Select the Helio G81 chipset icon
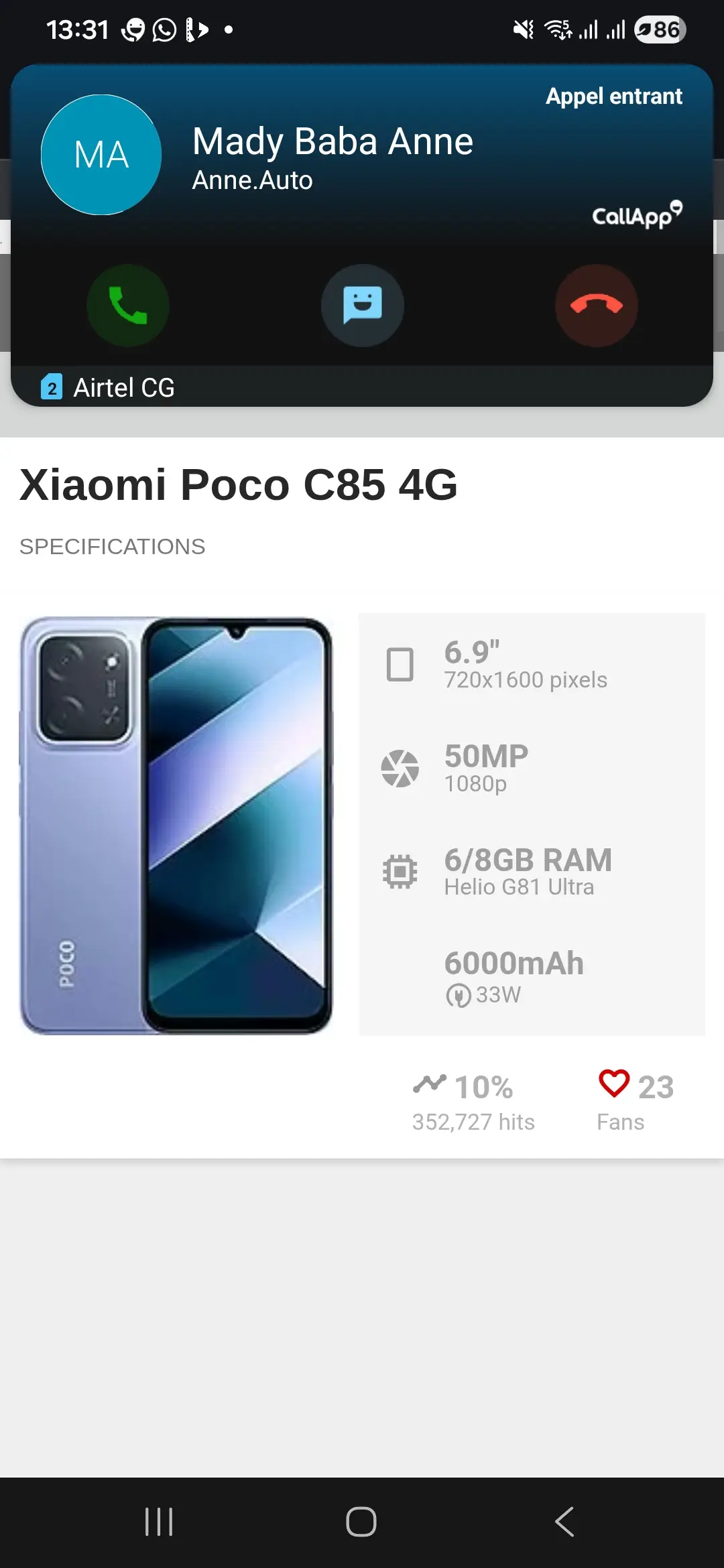 coord(399,872)
